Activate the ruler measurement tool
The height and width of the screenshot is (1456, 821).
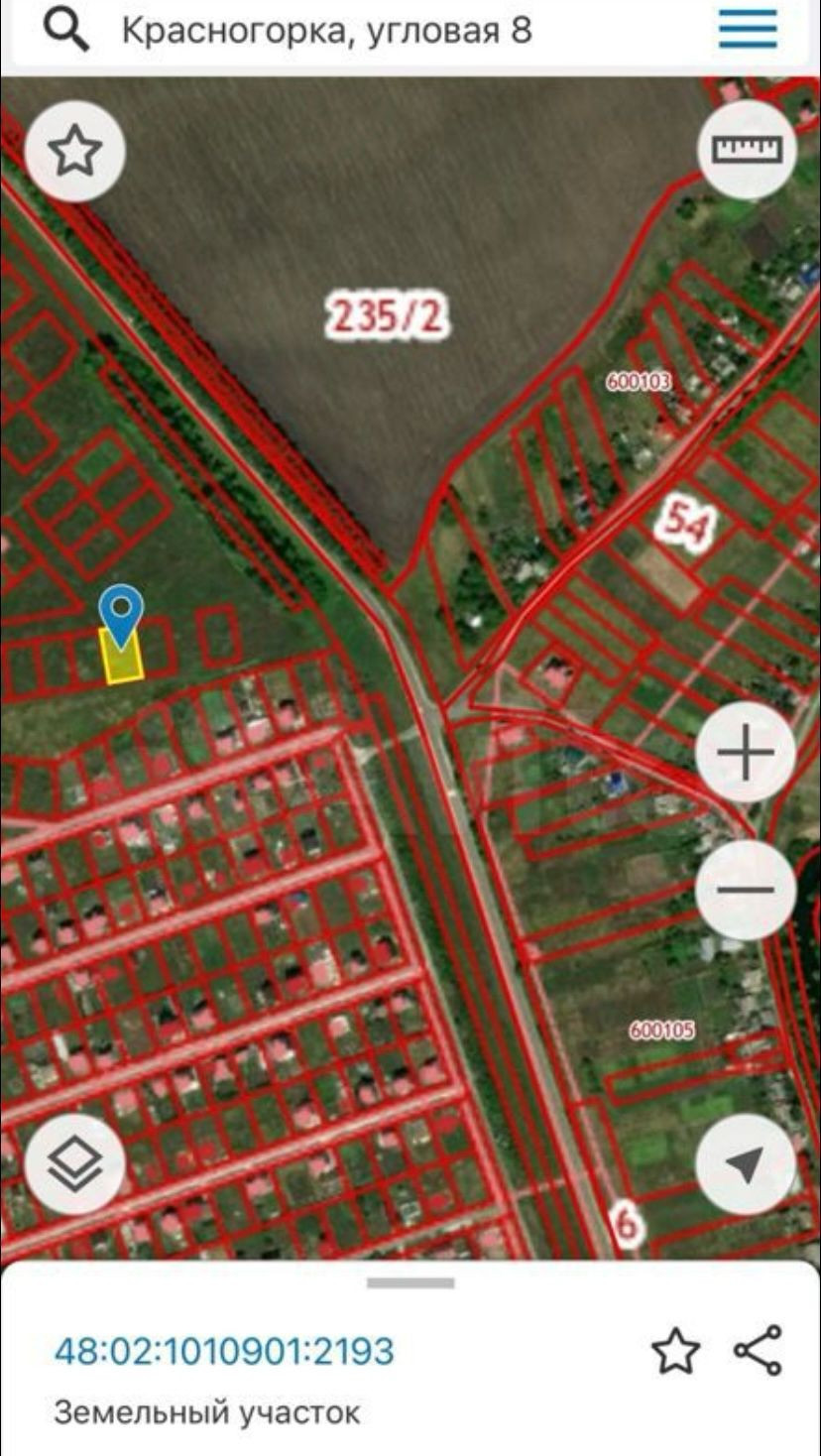[x=747, y=150]
